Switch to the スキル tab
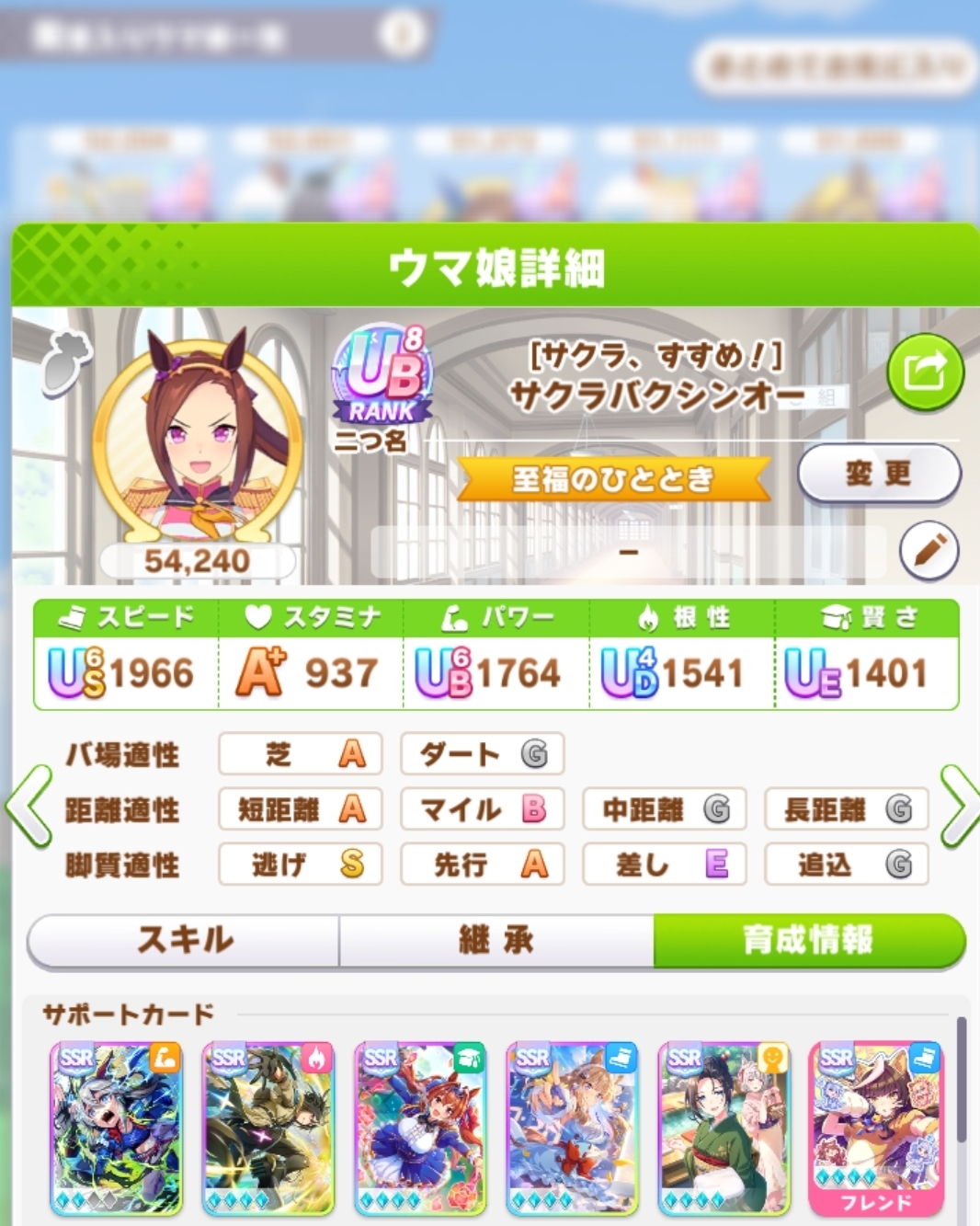The width and height of the screenshot is (980, 1226). click(x=185, y=940)
